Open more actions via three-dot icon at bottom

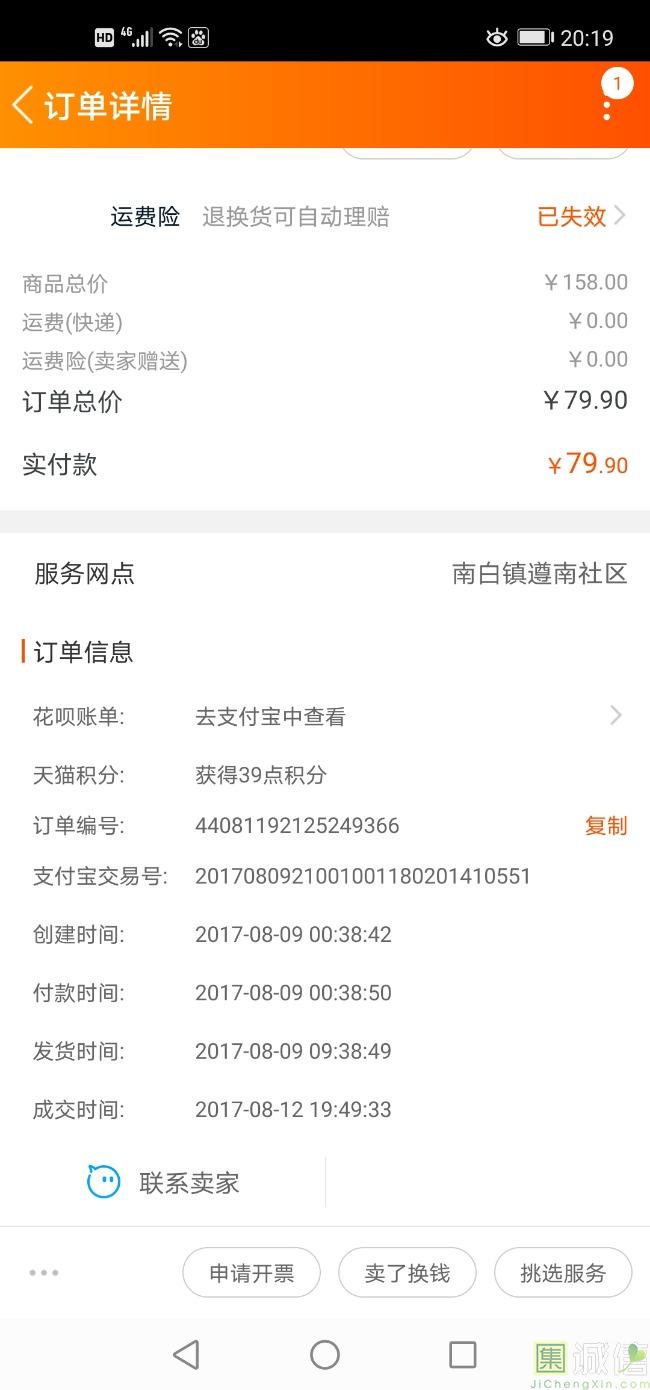tap(44, 1273)
